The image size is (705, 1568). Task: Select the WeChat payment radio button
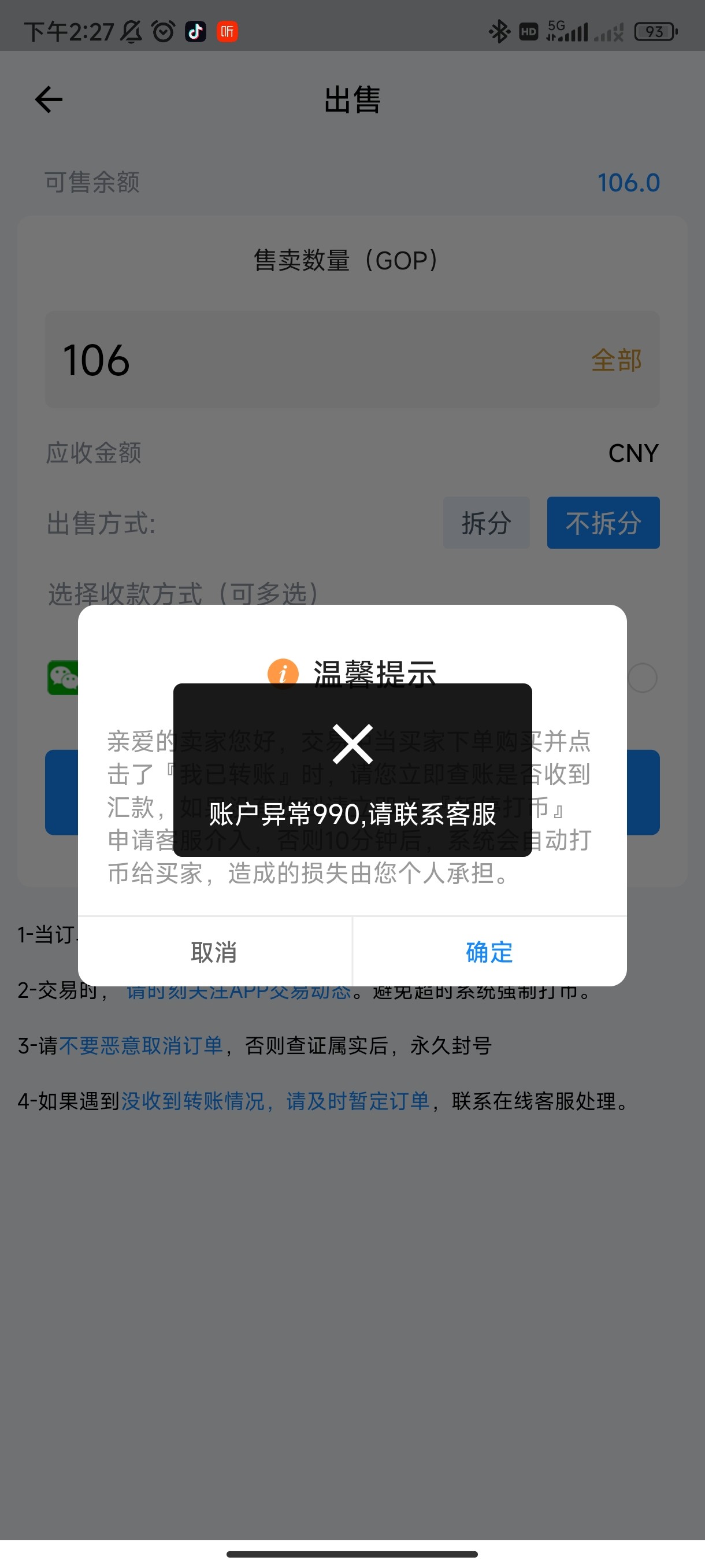643,678
